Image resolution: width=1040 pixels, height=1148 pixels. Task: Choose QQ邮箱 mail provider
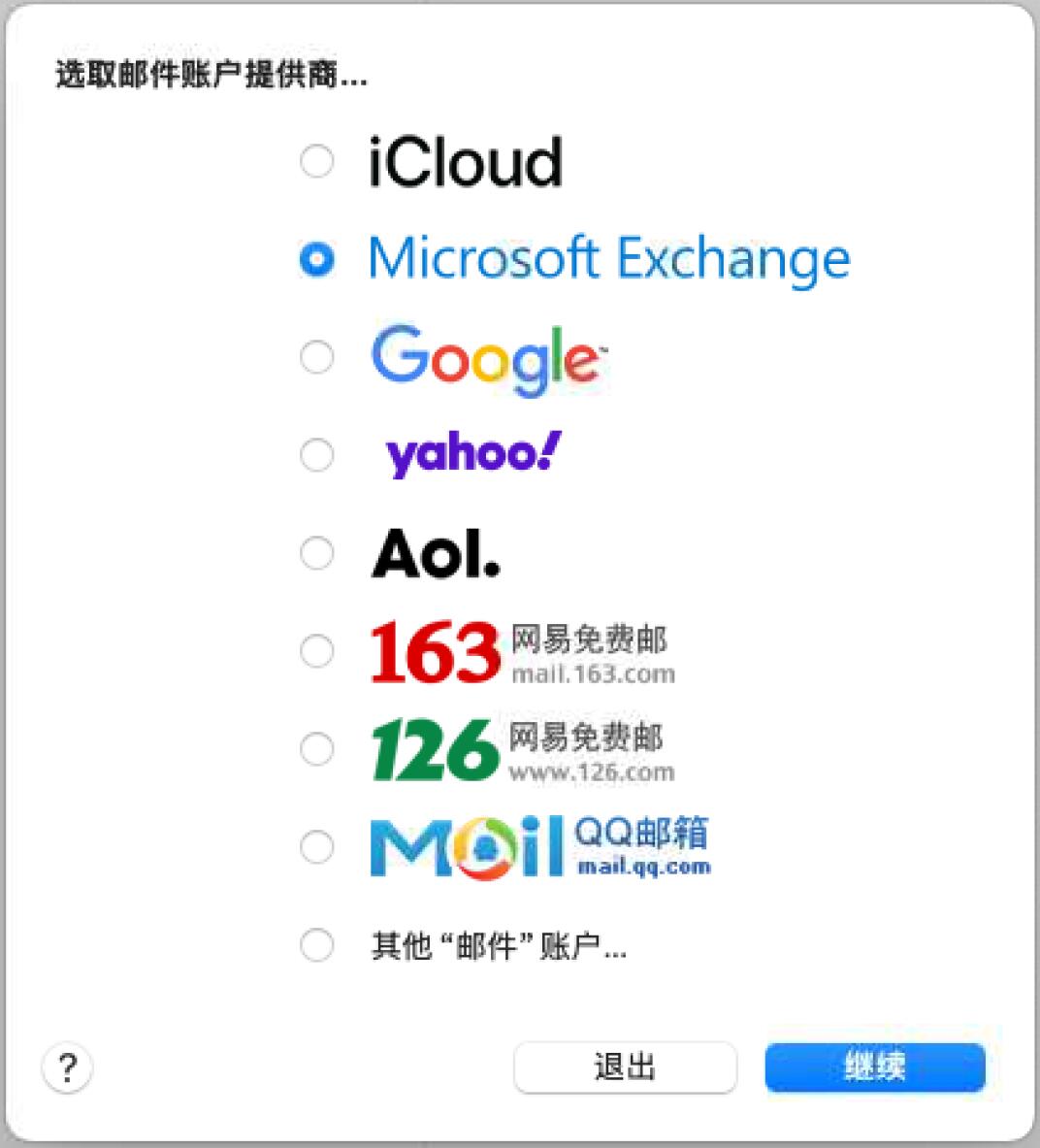tap(316, 847)
